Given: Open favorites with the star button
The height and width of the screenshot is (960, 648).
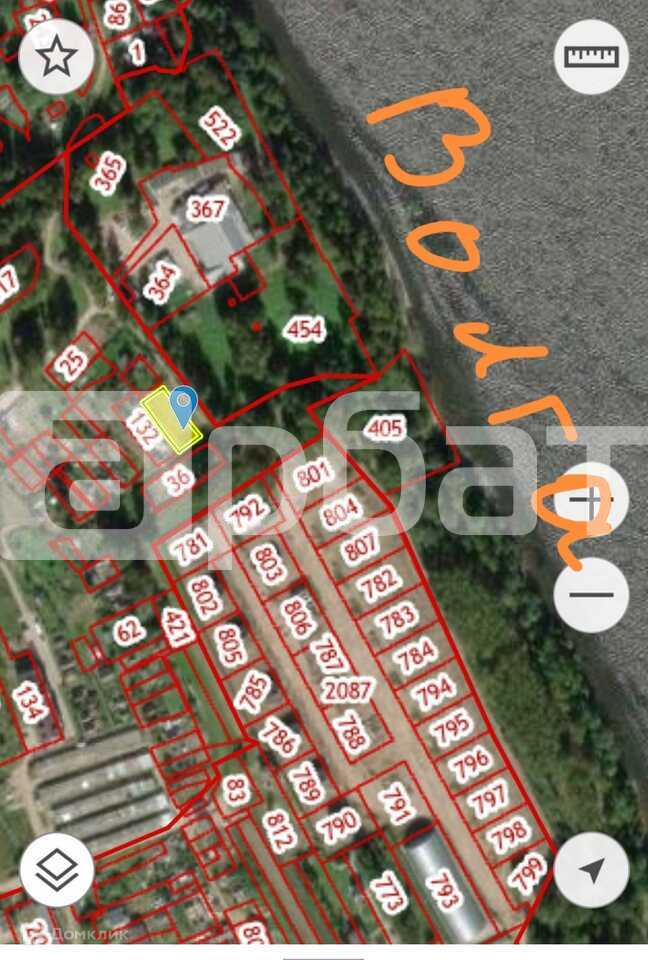Looking at the screenshot, I should click(x=56, y=57).
